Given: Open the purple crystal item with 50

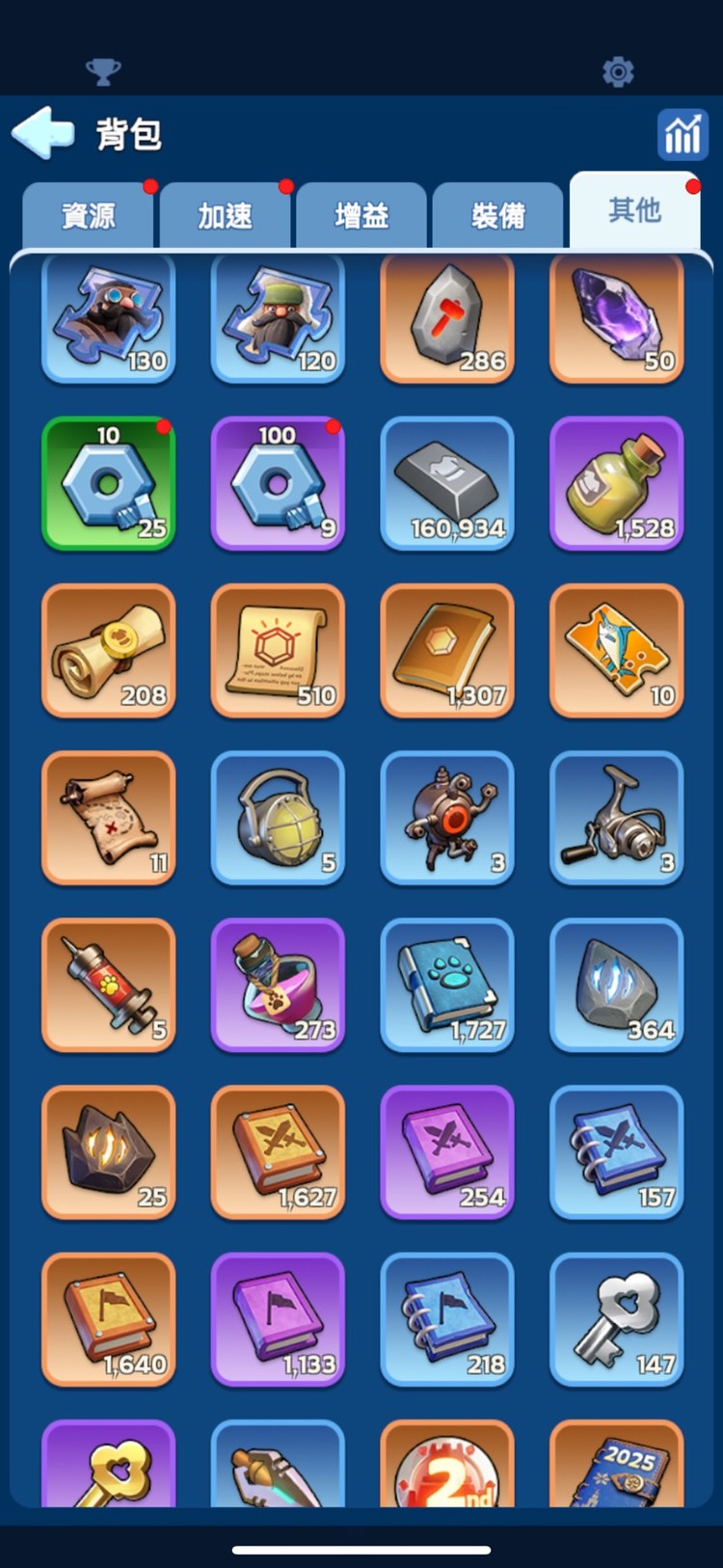Looking at the screenshot, I should 616,318.
